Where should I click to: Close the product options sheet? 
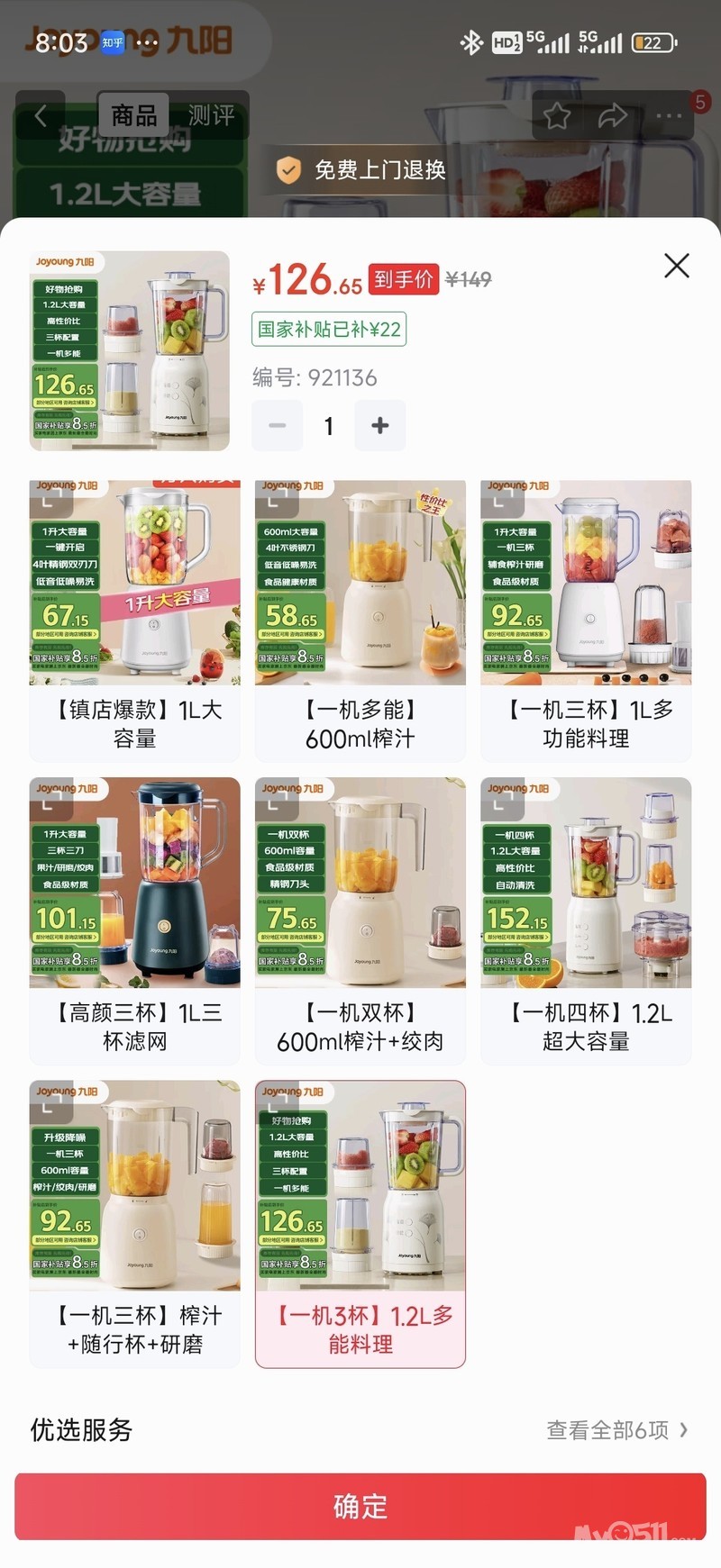pos(676,266)
